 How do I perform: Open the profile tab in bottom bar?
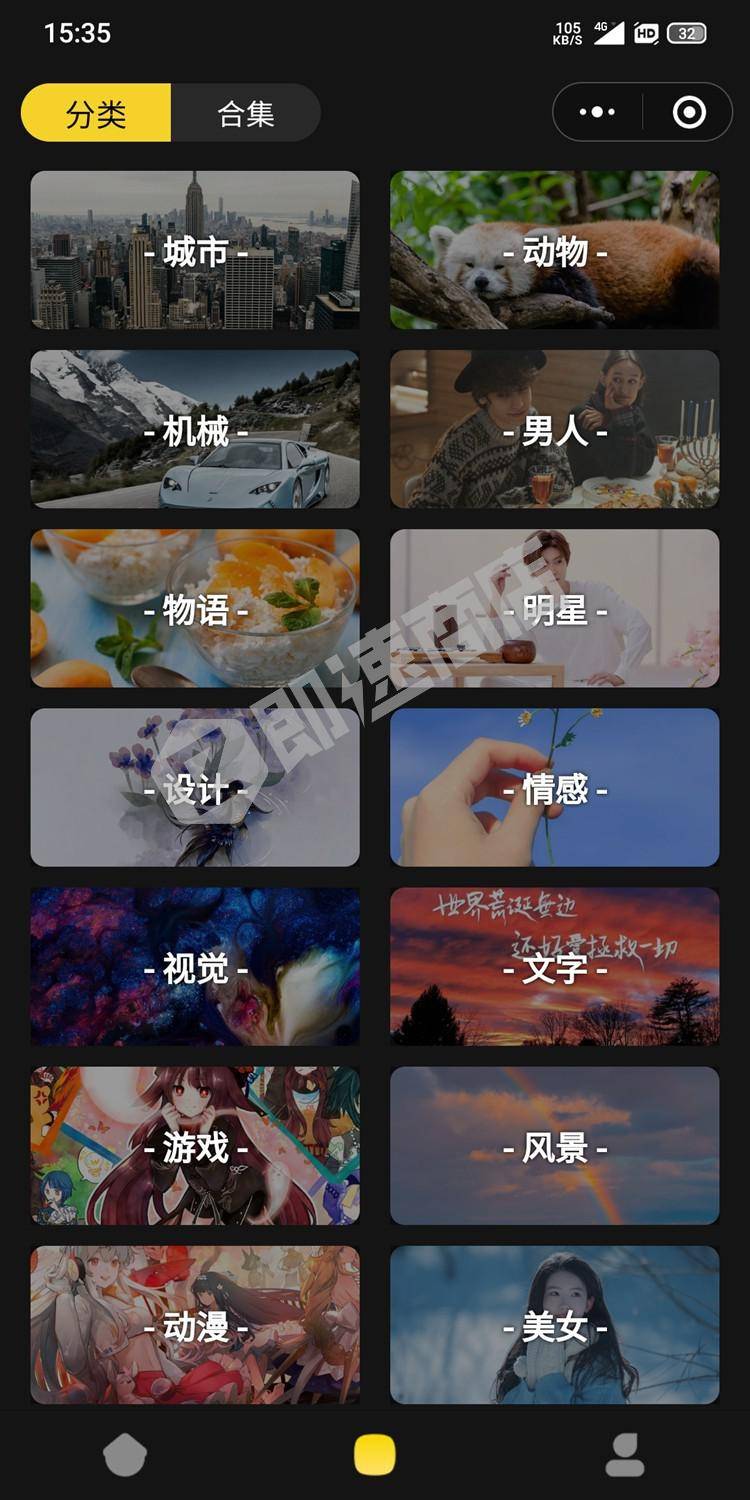coord(625,1455)
